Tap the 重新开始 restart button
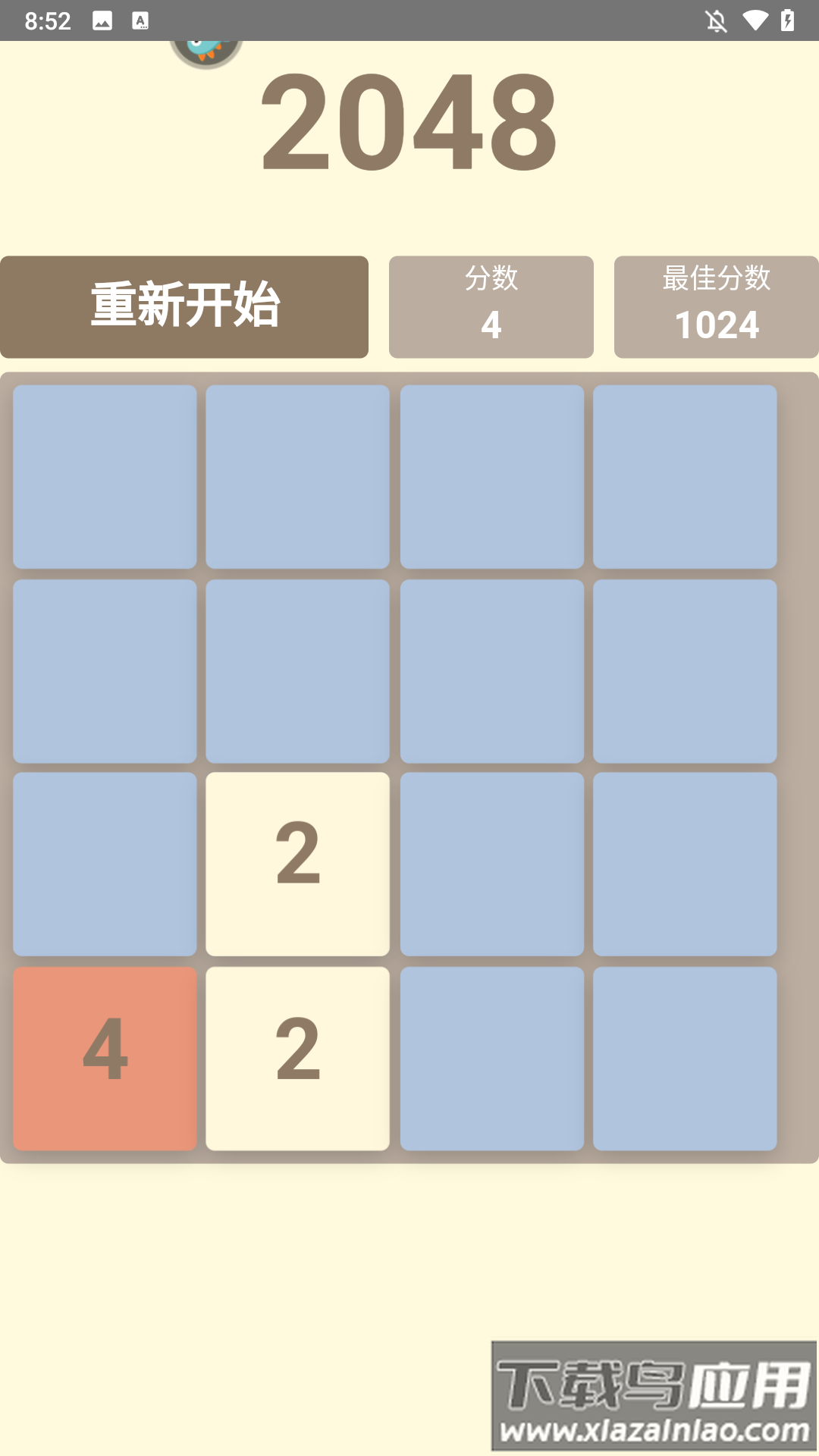This screenshot has height=1456, width=819. 184,306
